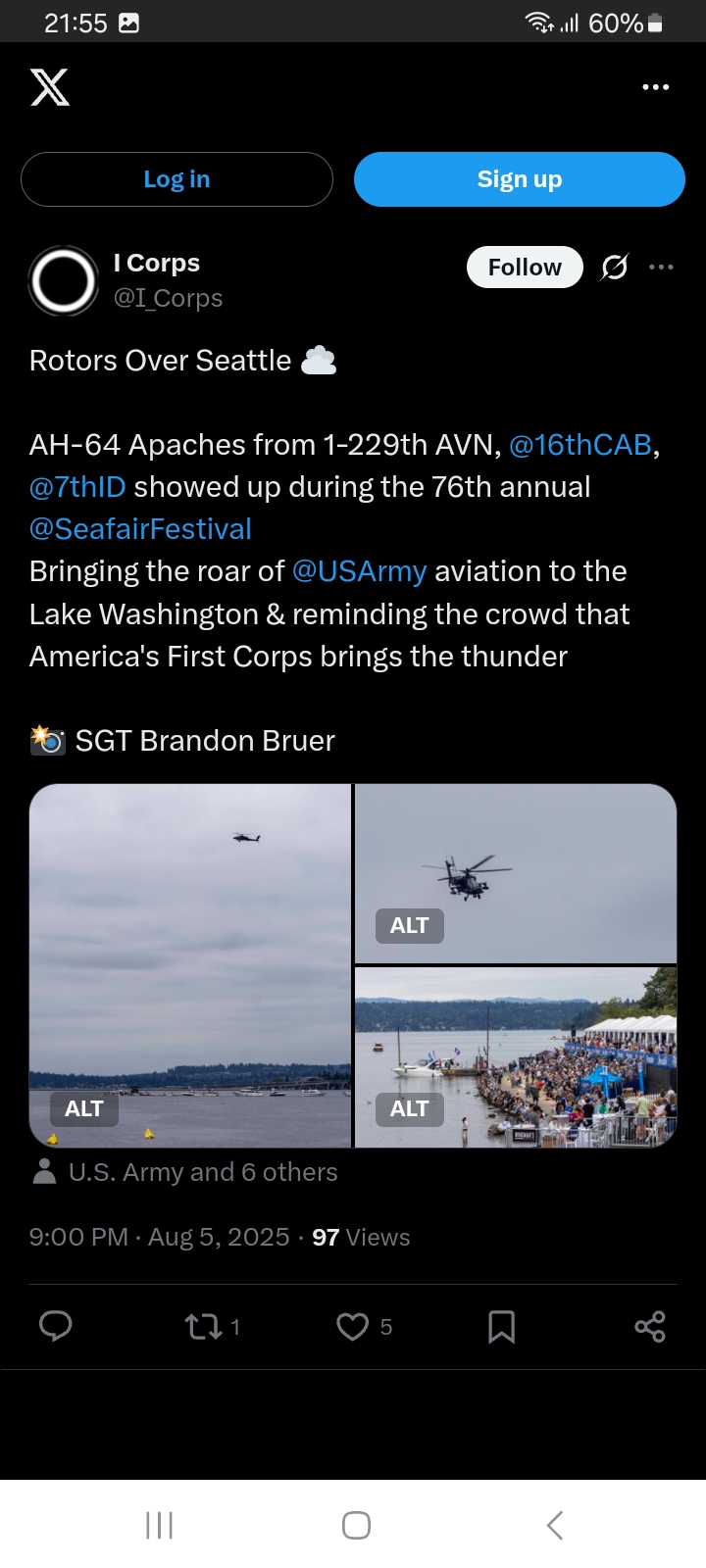Open the @7thID mention link
This screenshot has width=706, height=1568.
(x=77, y=487)
